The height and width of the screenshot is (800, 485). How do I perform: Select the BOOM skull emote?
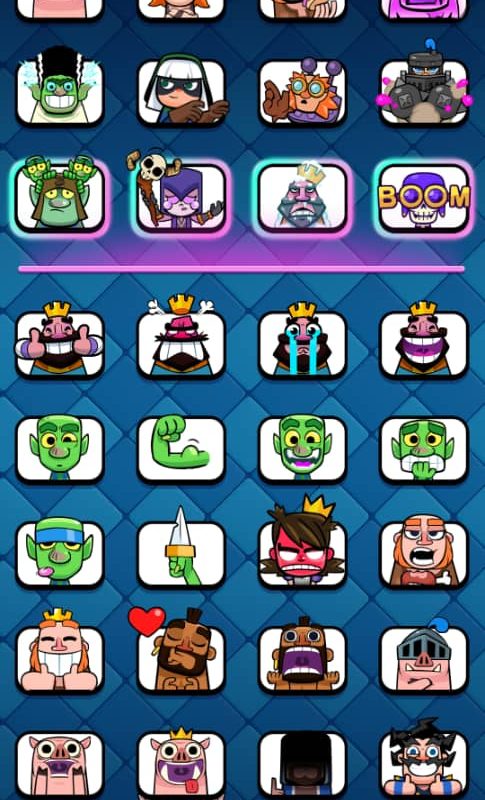pyautogui.click(x=424, y=198)
